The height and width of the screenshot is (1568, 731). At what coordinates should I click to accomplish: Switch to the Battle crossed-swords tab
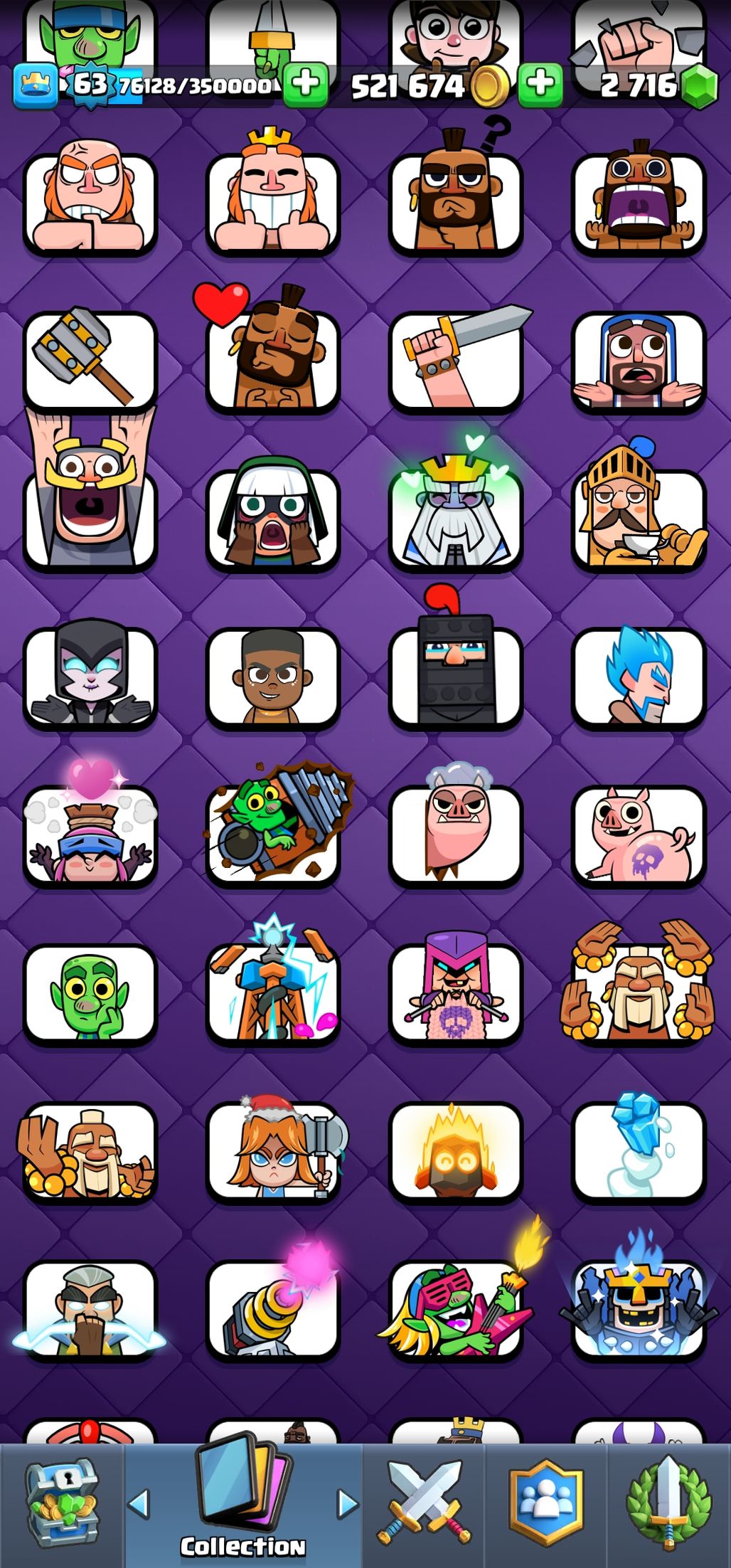424,1505
